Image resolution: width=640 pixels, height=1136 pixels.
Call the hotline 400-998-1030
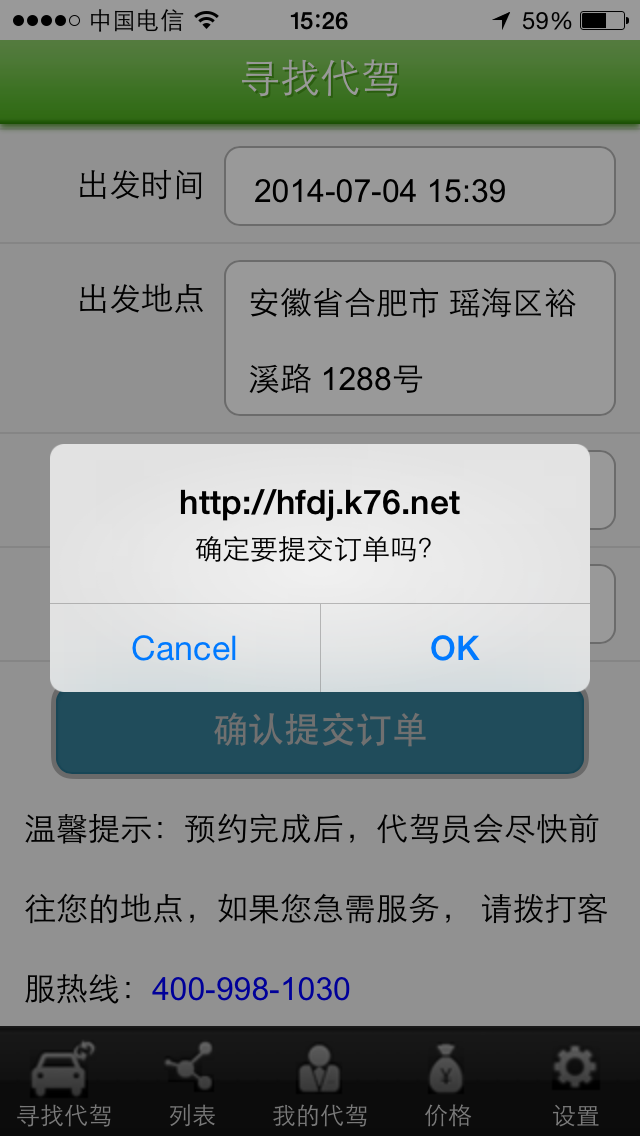251,989
